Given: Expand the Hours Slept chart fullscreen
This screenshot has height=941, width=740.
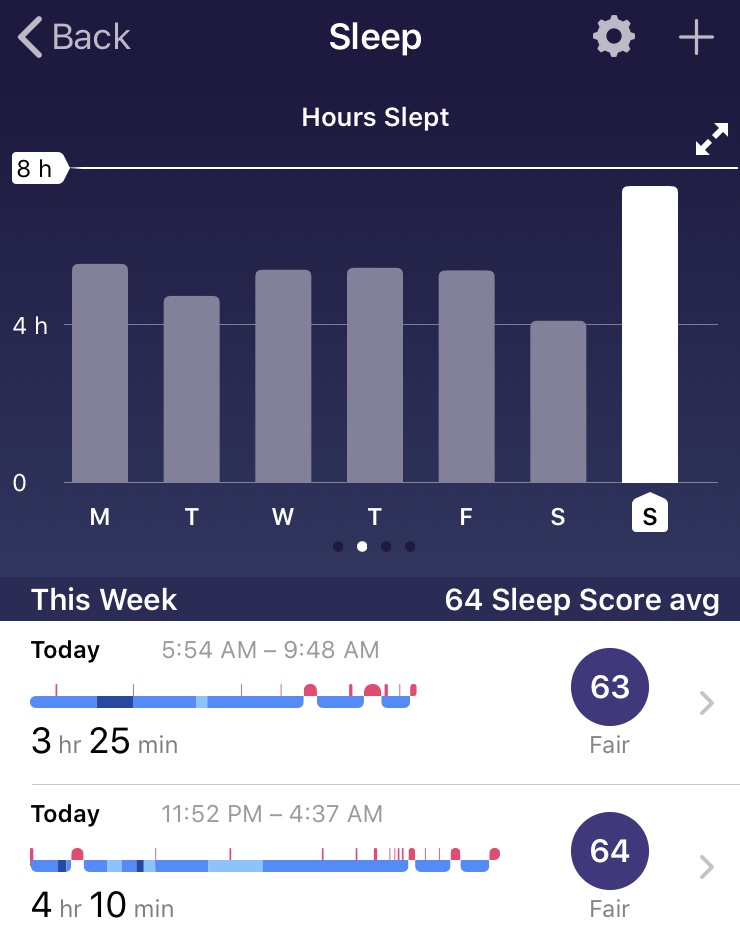Looking at the screenshot, I should click(711, 140).
